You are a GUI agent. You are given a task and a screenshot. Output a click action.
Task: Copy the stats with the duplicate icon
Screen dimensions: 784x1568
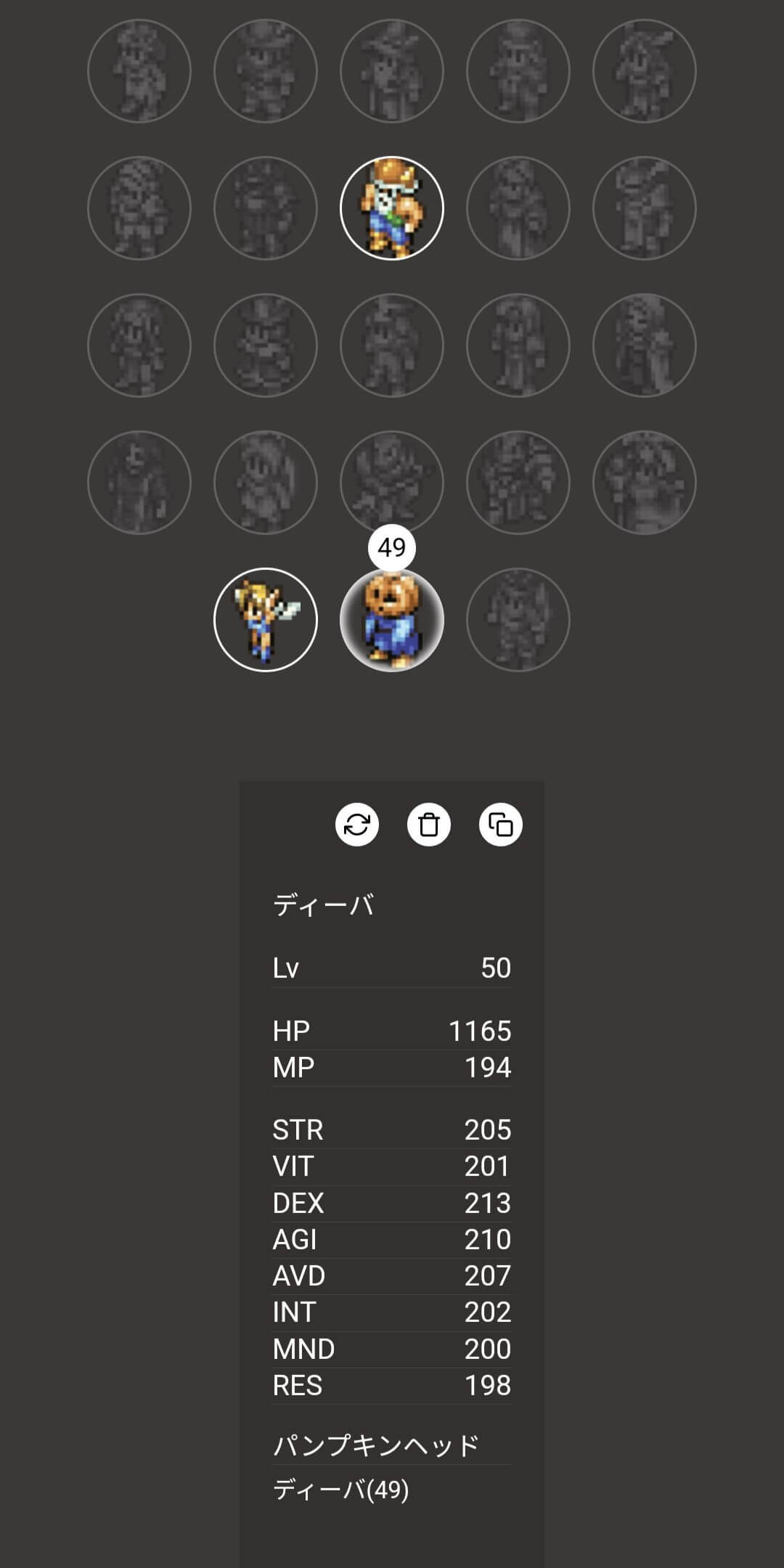[x=500, y=825]
